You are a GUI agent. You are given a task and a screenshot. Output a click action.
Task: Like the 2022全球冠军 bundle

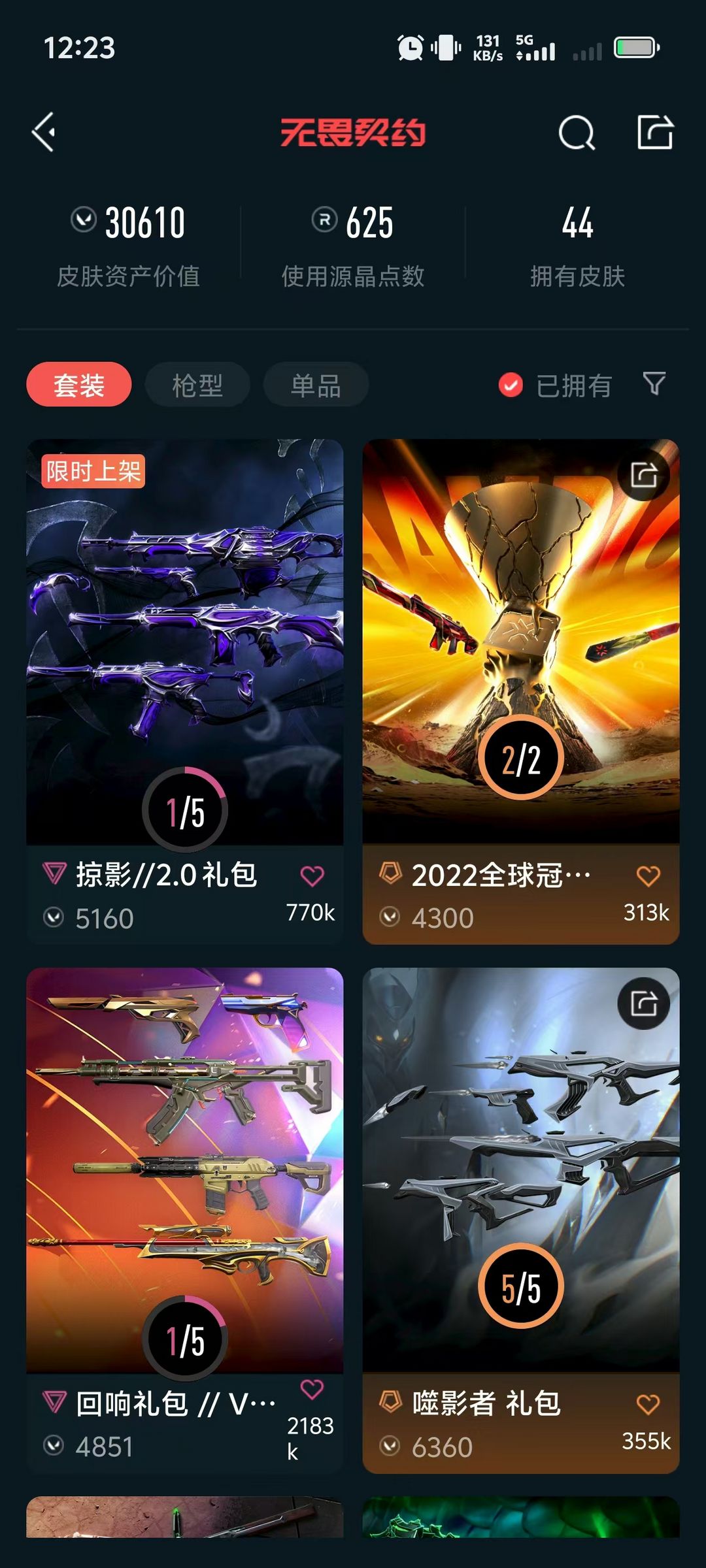tap(648, 875)
